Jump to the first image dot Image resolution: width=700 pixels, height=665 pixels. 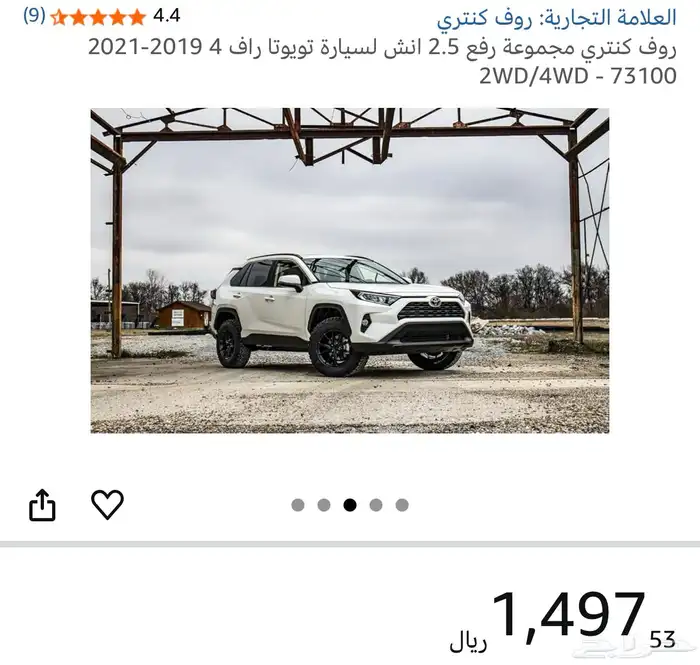tap(298, 505)
